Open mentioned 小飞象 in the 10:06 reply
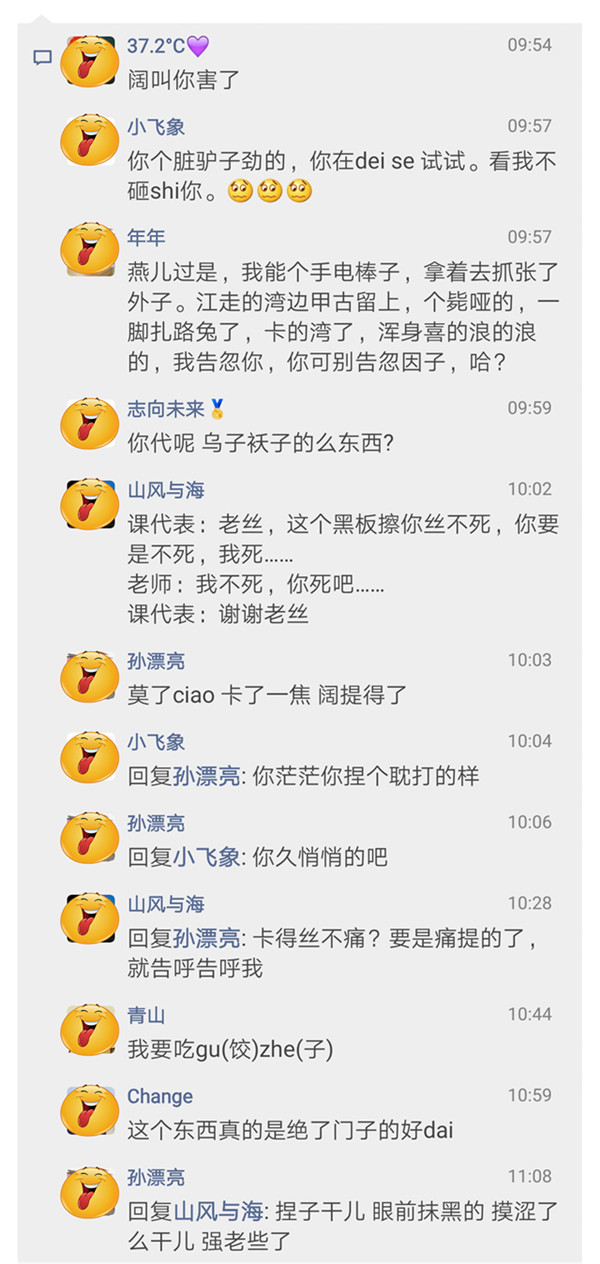Viewport: 600px width, 1264px height. tap(207, 858)
